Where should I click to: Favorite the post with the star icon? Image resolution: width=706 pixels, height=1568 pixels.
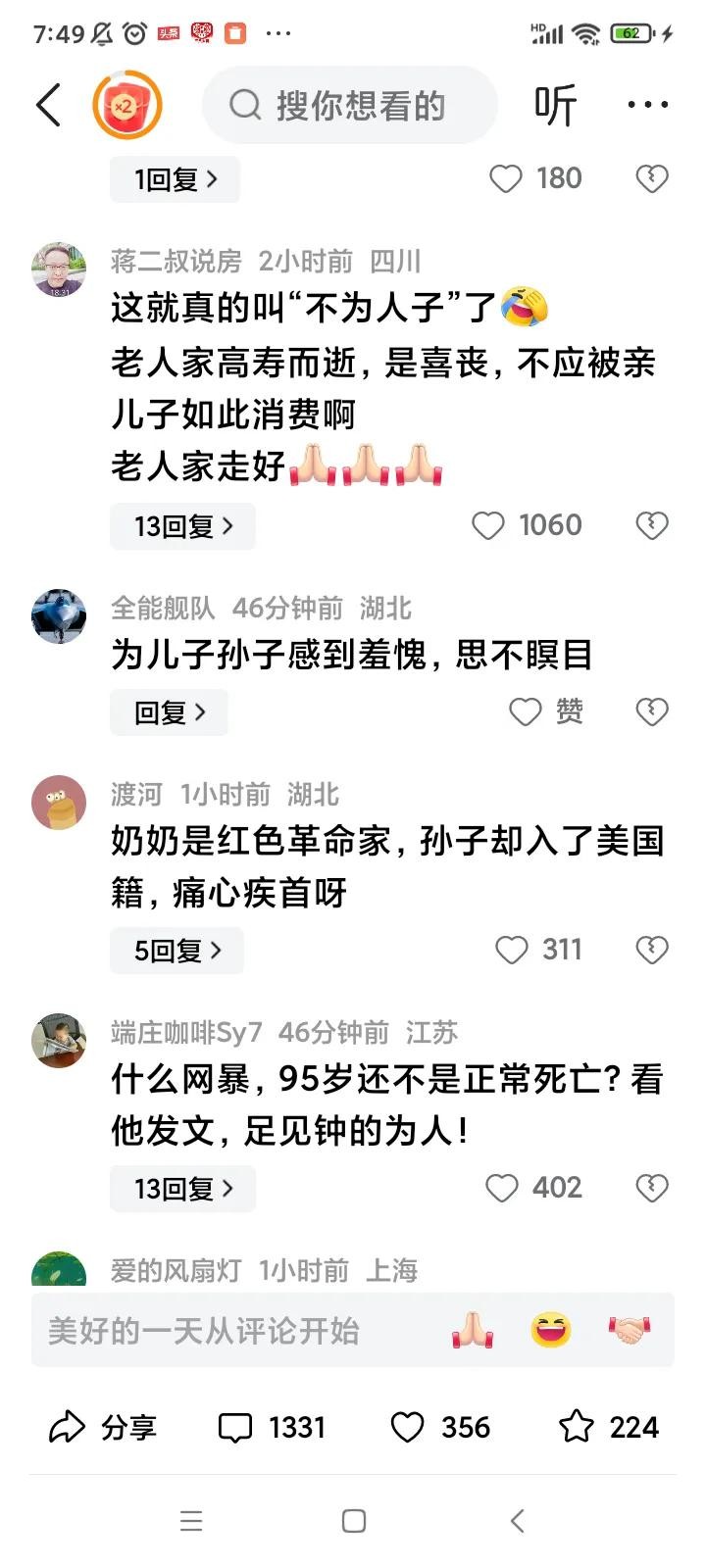pyautogui.click(x=577, y=1428)
